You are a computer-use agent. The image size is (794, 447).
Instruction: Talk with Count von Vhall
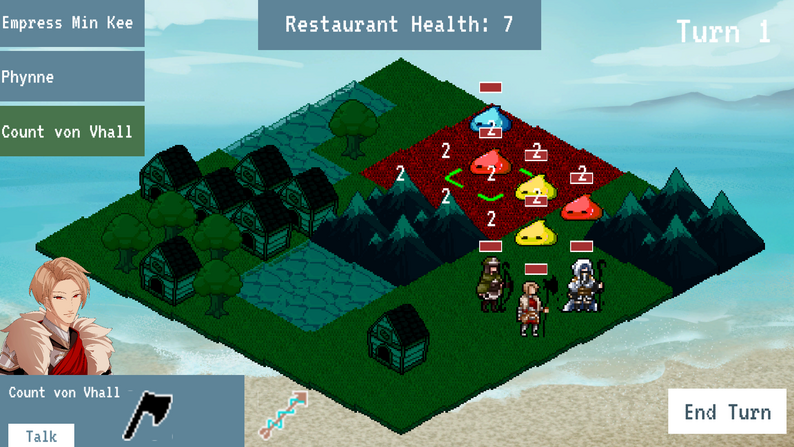click(41, 435)
